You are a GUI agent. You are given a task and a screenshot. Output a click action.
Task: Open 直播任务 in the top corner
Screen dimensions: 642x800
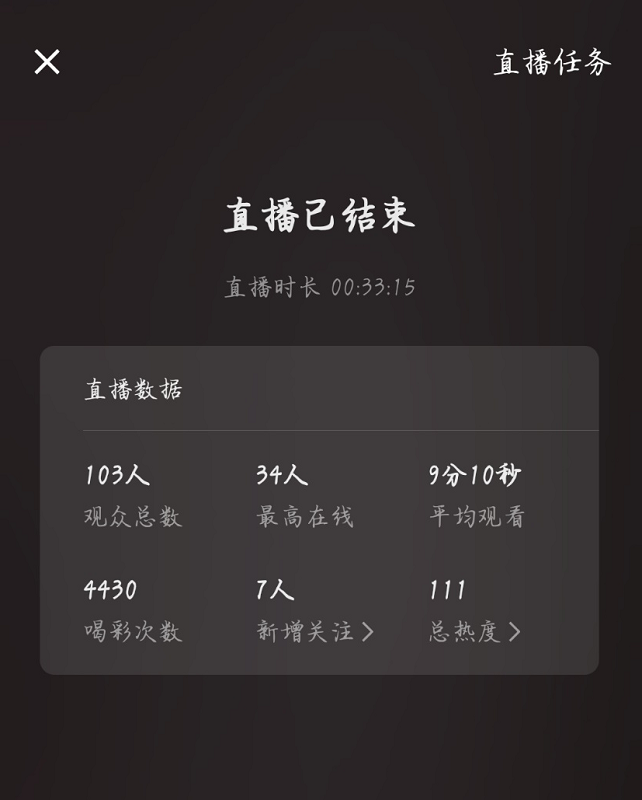[551, 63]
